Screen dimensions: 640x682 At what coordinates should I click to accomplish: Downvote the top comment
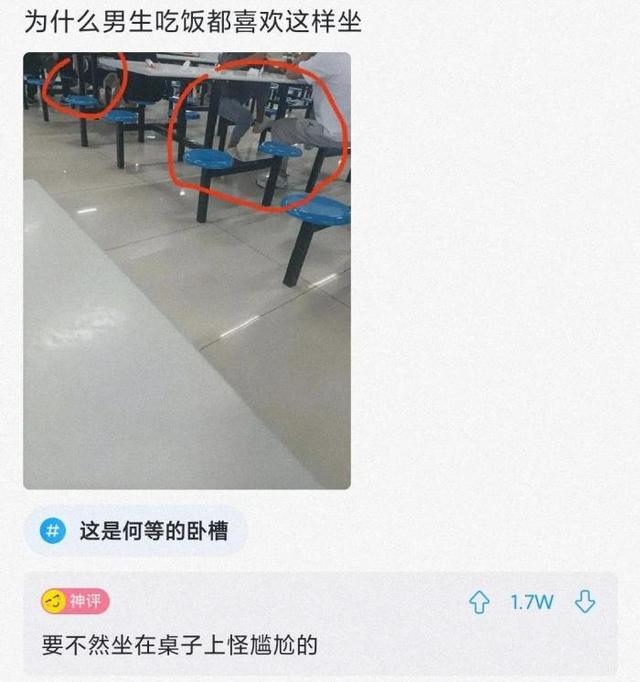[x=585, y=602]
